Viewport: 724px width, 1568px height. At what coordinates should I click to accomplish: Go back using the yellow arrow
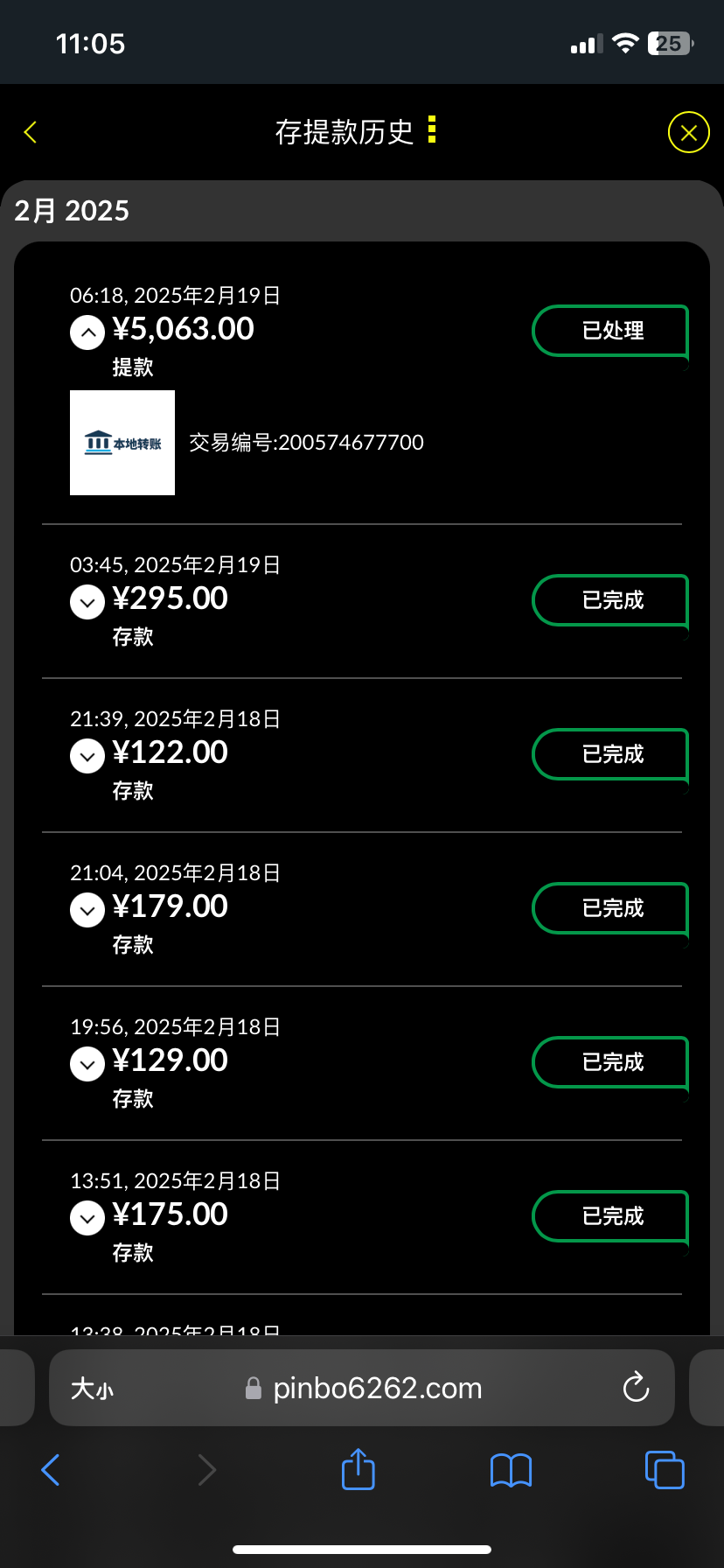pos(31,132)
